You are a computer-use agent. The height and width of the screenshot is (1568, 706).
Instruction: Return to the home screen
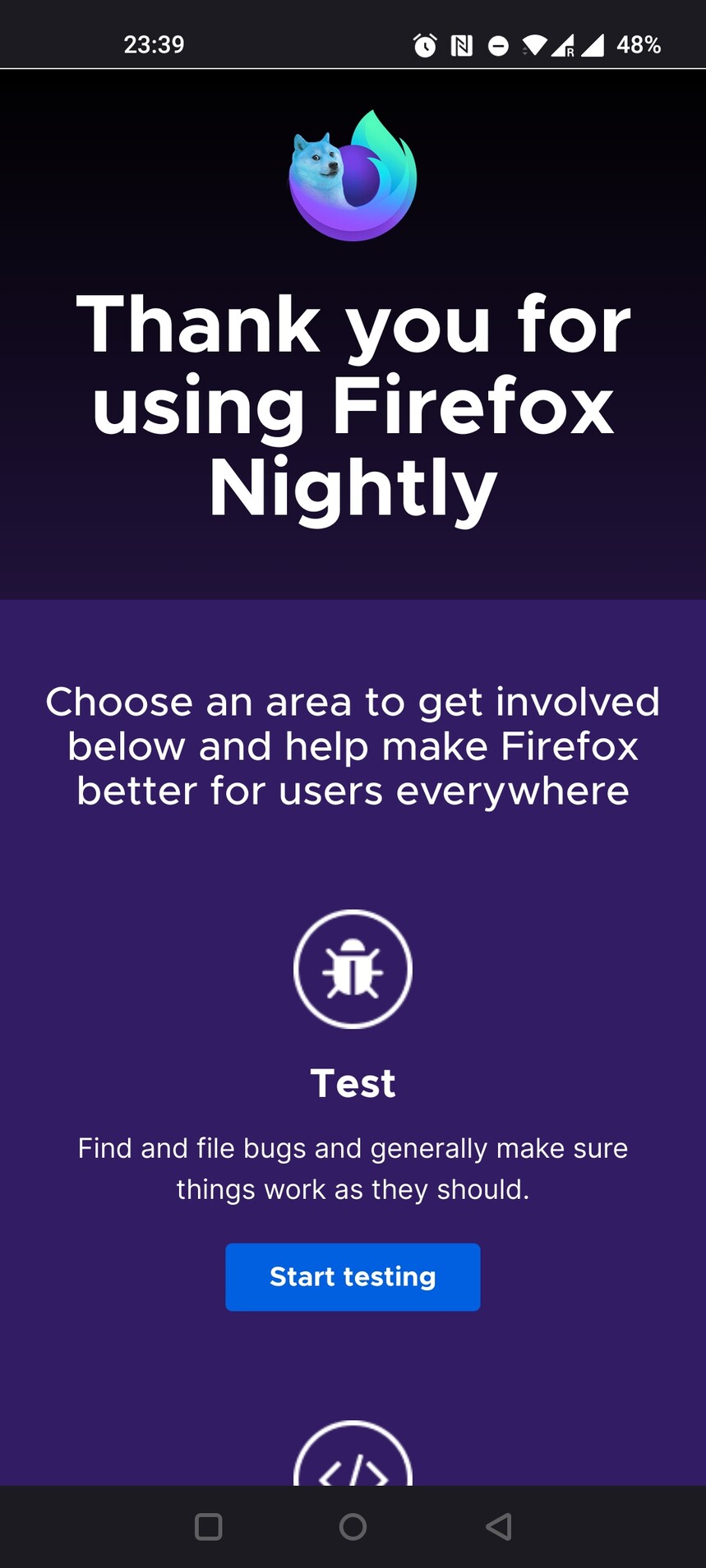353,1526
